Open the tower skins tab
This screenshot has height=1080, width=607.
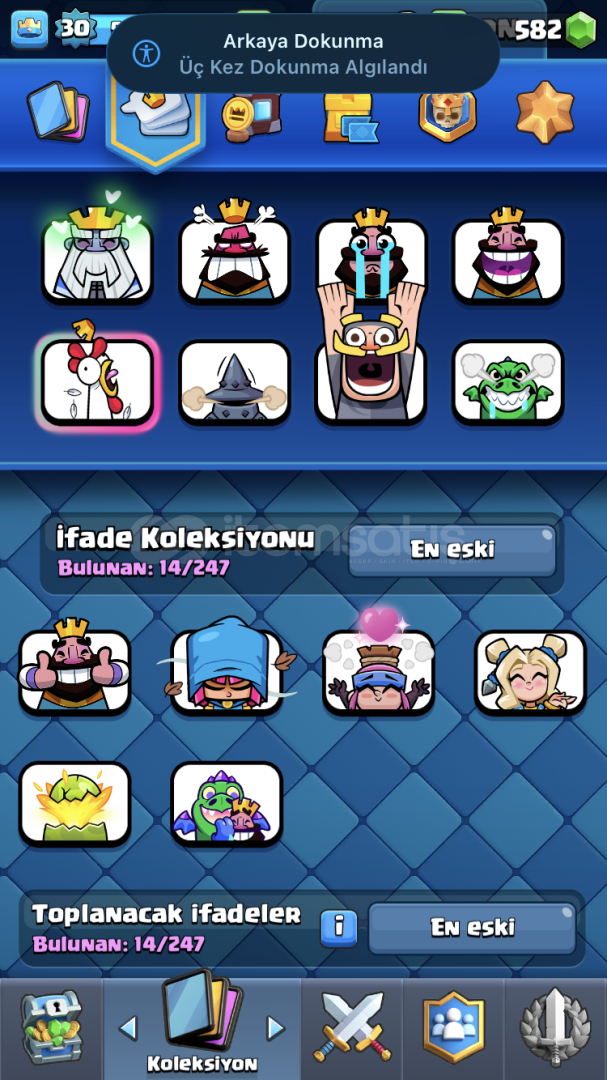[x=349, y=114]
